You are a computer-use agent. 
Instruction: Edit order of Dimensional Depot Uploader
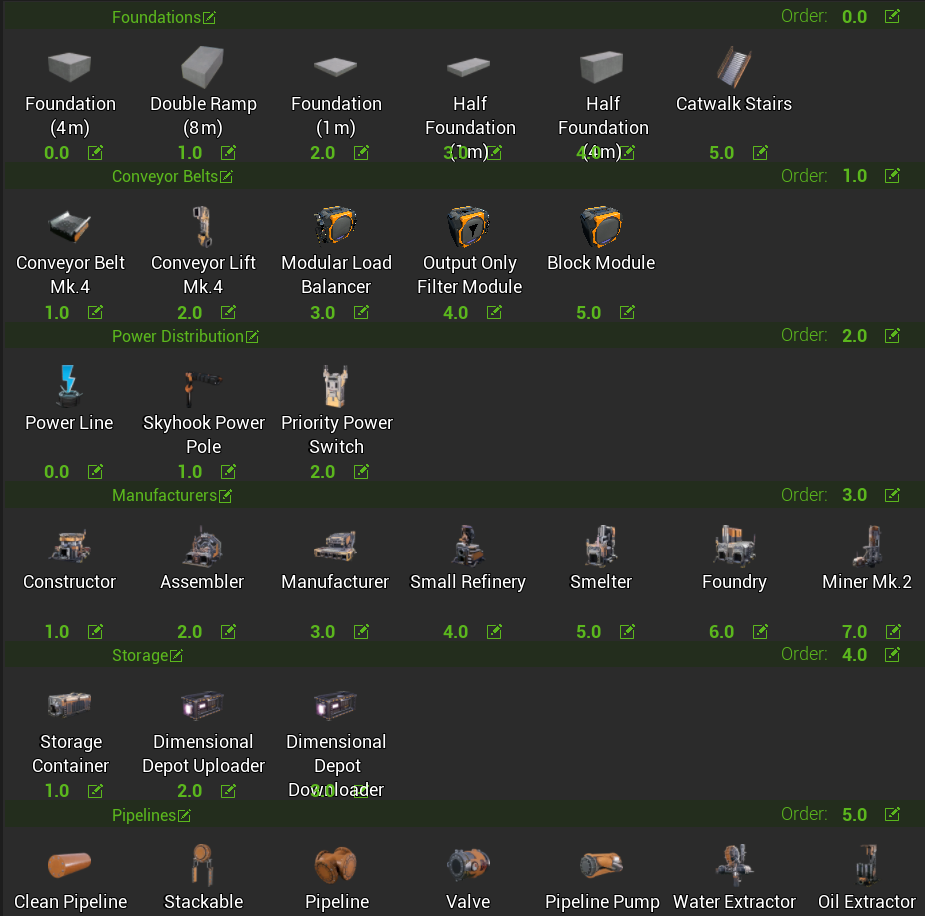(228, 790)
